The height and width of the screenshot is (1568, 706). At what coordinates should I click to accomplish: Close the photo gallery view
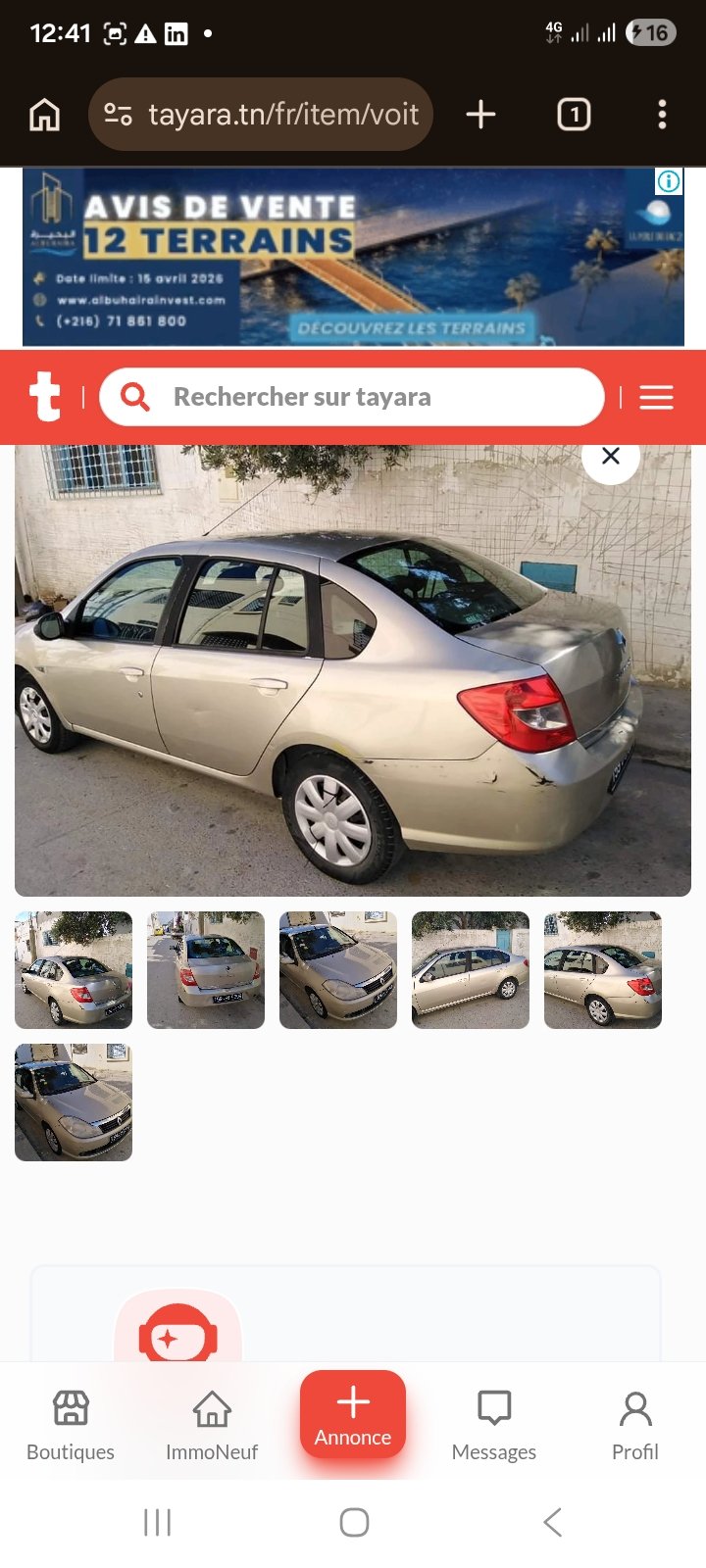click(x=611, y=457)
